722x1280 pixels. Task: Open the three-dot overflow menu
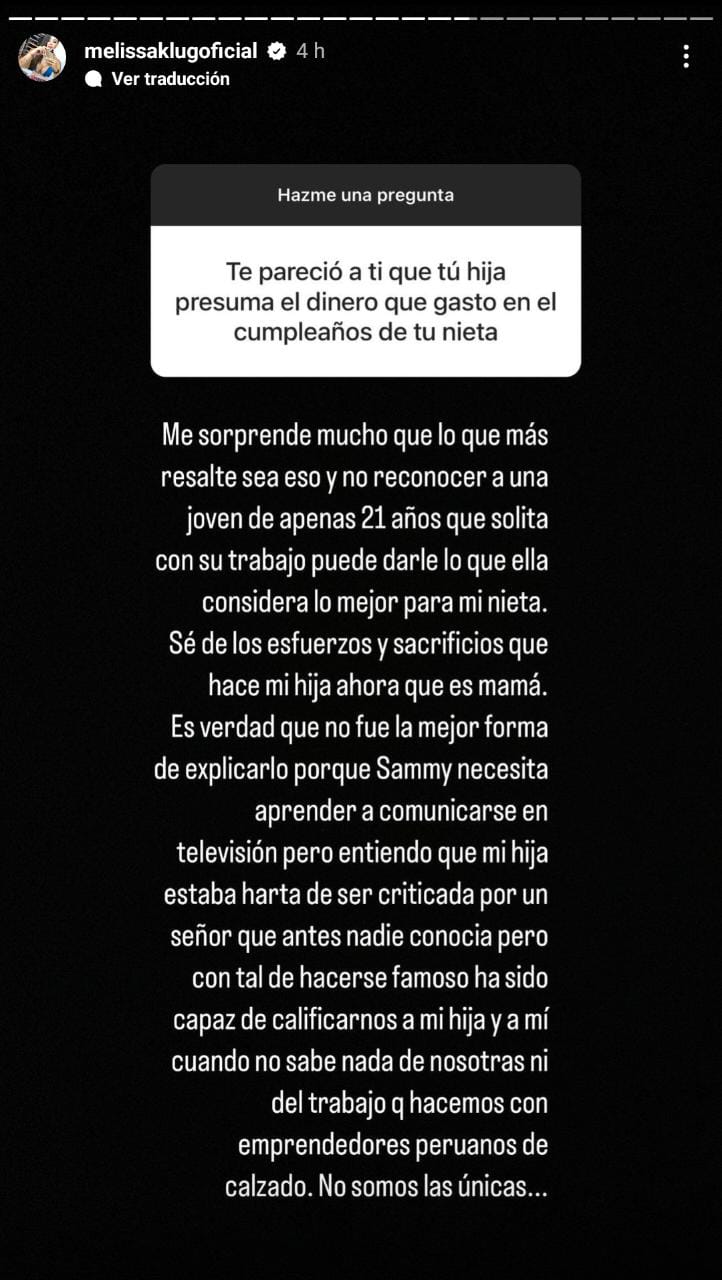click(686, 56)
